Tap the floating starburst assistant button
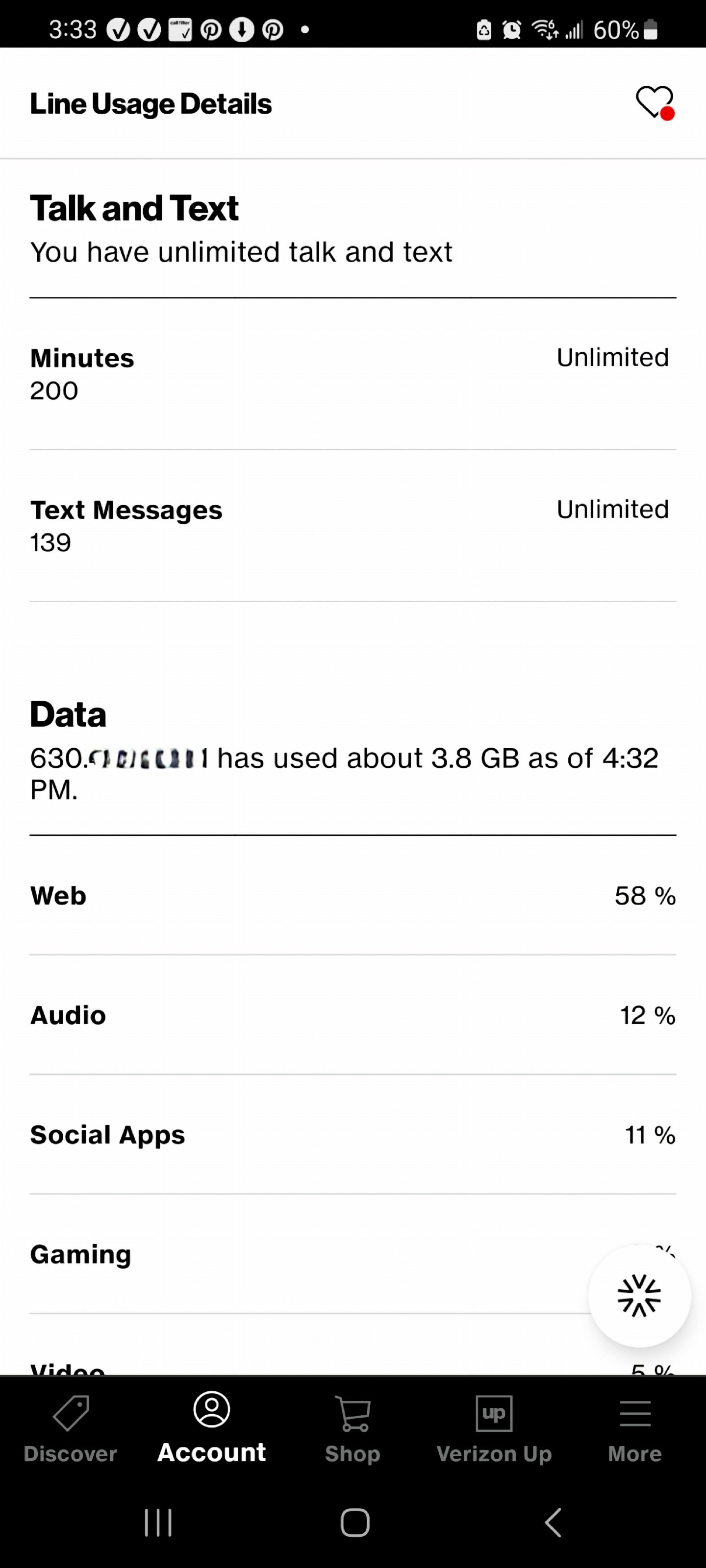706x1568 pixels. point(639,1295)
